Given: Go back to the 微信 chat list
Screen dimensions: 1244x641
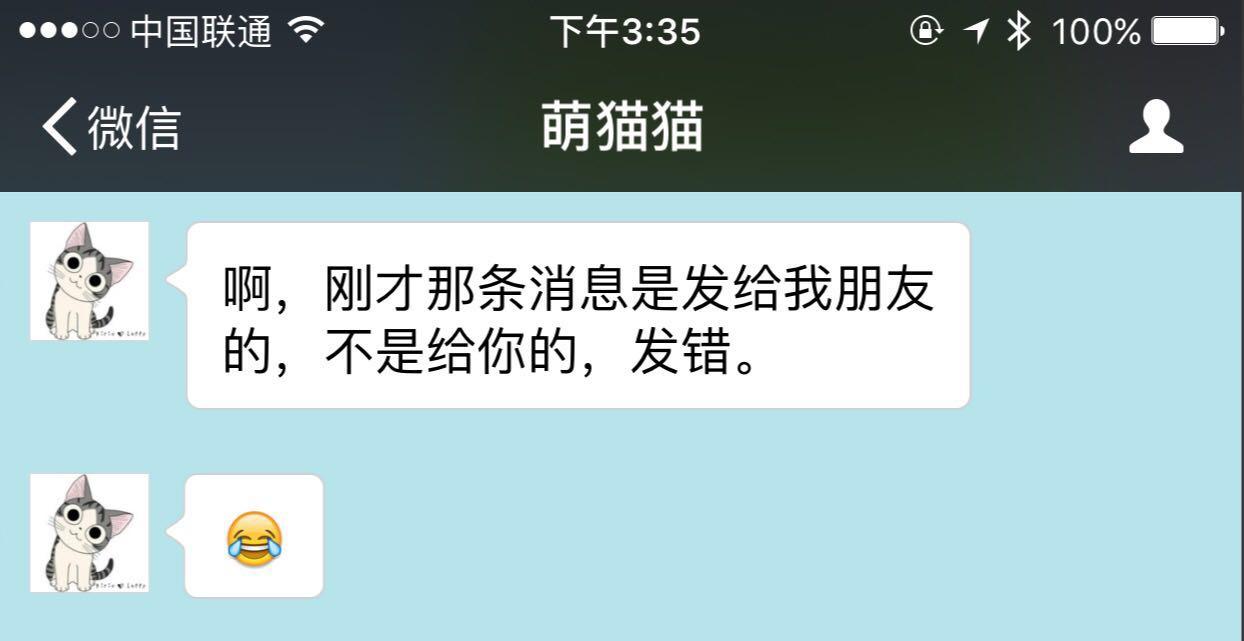Looking at the screenshot, I should pyautogui.click(x=111, y=128).
